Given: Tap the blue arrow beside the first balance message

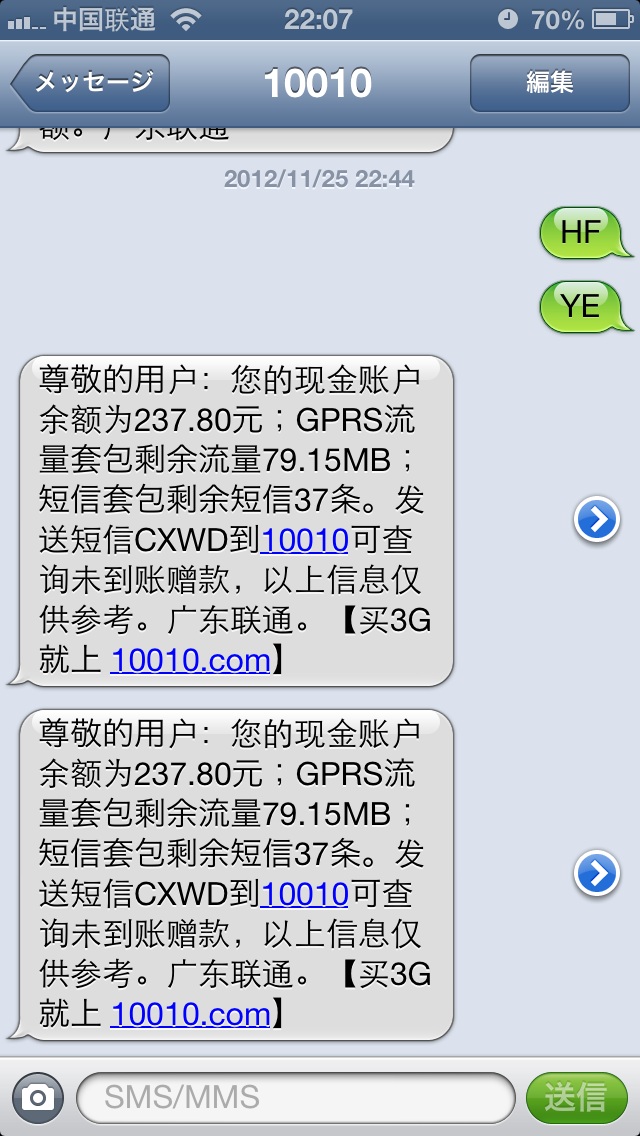Looking at the screenshot, I should [597, 519].
